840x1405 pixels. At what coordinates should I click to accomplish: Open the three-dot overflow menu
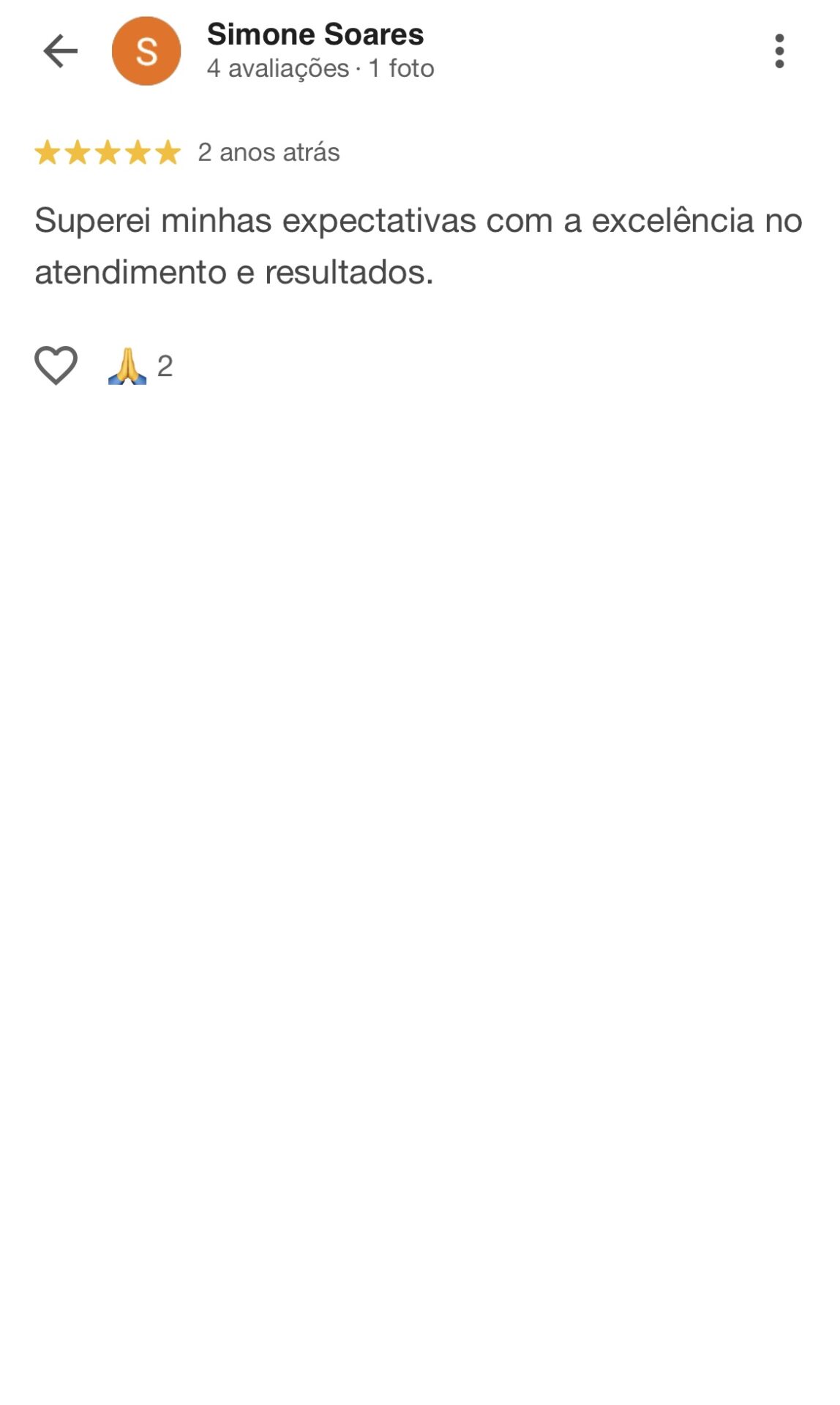pos(779,51)
